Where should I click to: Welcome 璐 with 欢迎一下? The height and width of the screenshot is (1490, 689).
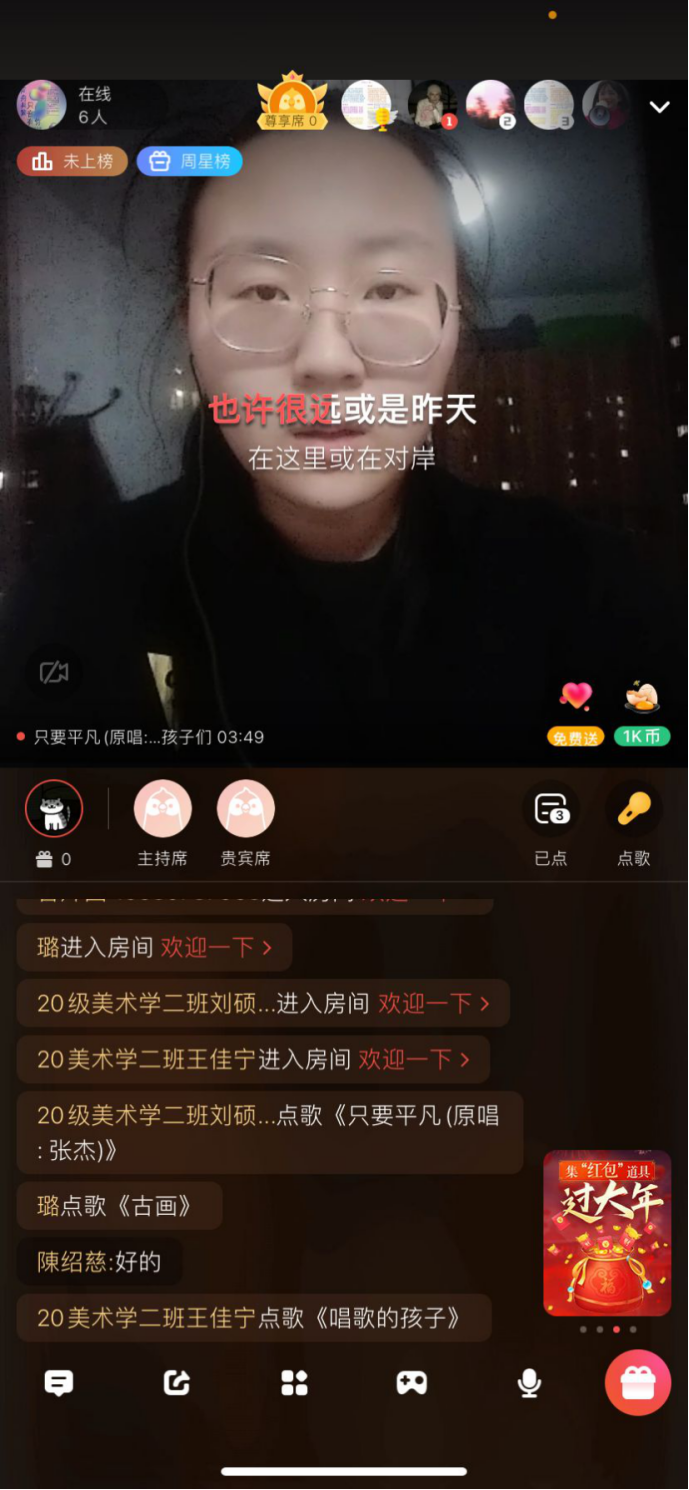click(x=216, y=948)
